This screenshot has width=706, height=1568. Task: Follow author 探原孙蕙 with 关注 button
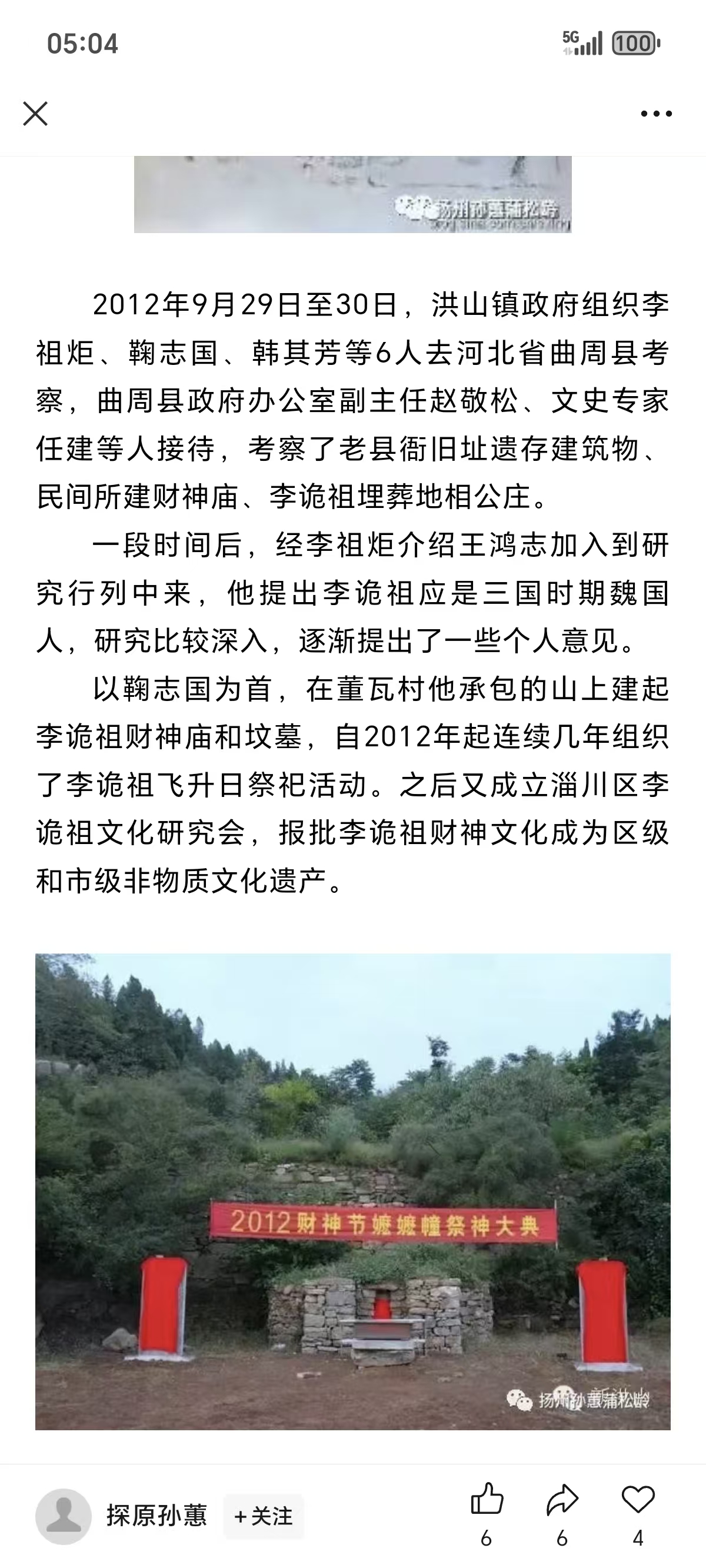coord(264,1516)
